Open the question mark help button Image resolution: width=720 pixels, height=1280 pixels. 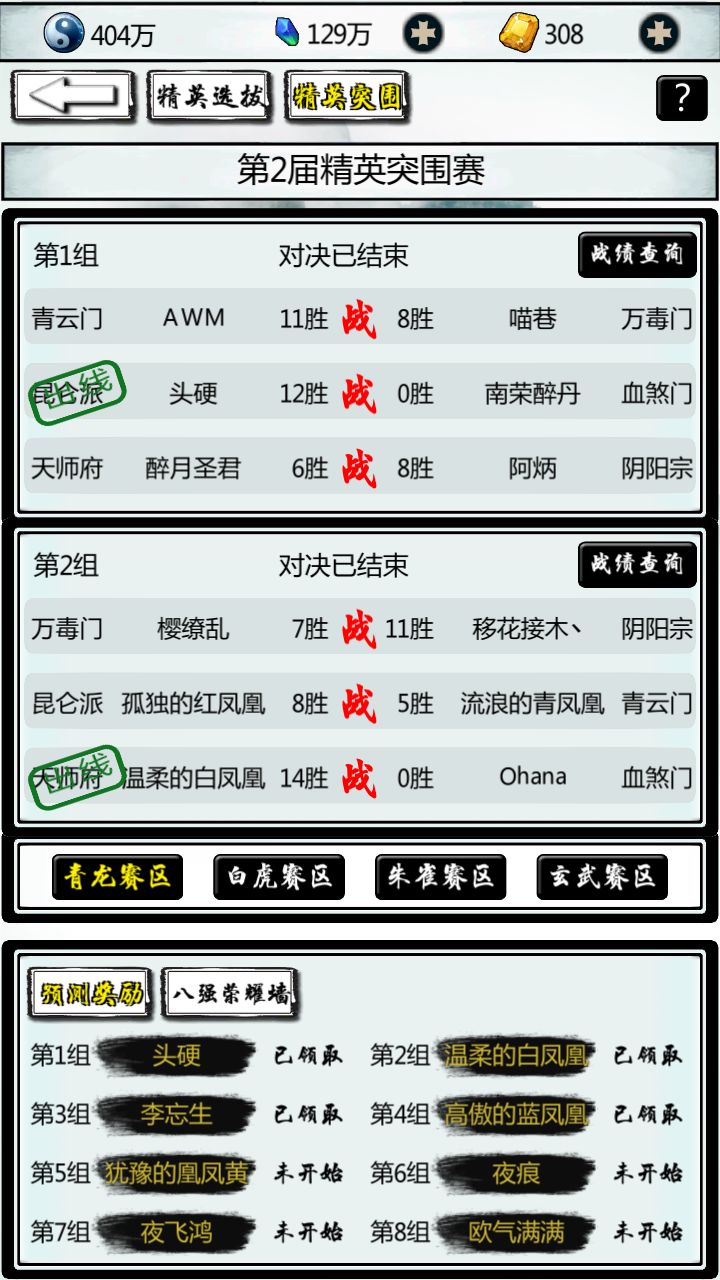681,98
